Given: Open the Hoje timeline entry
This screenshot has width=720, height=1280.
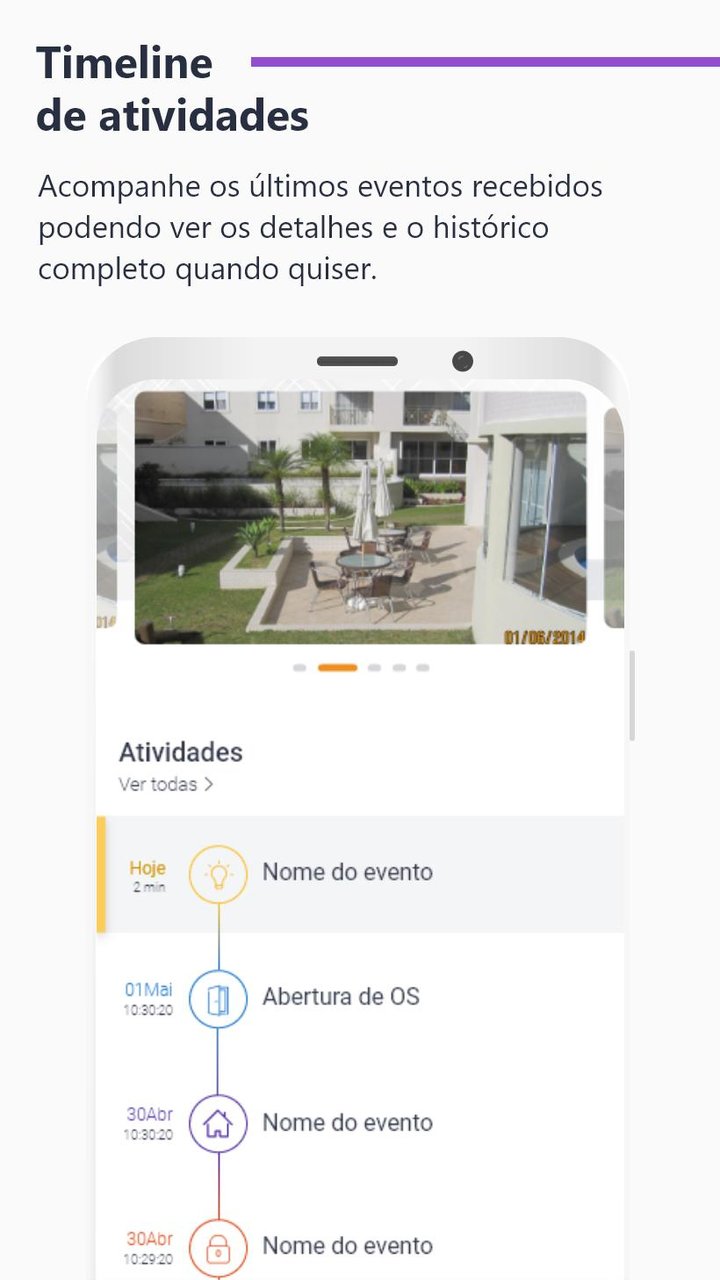Looking at the screenshot, I should click(360, 872).
